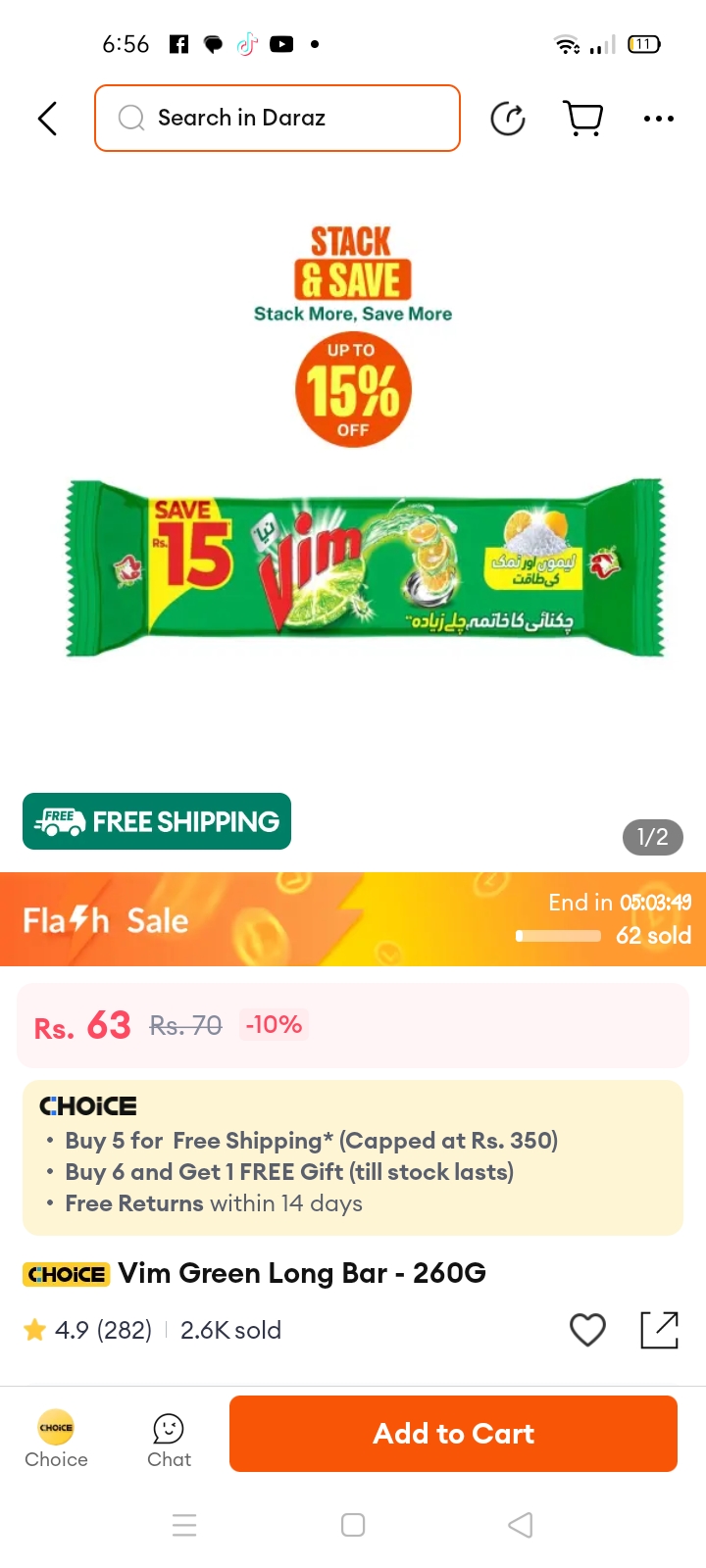This screenshot has width=706, height=1568.
Task: Open the Choice benefits card
Action: coord(353,1157)
